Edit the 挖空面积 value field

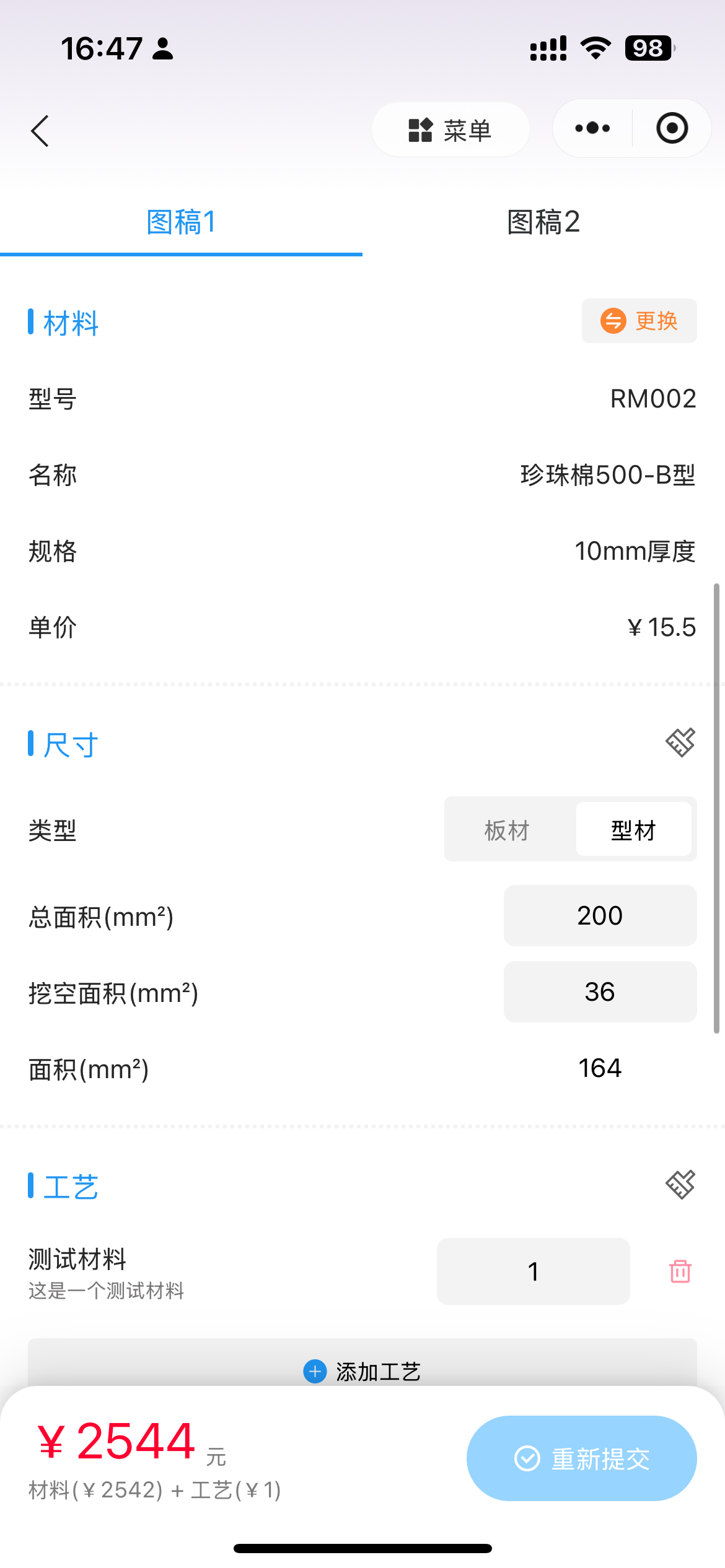tap(600, 991)
